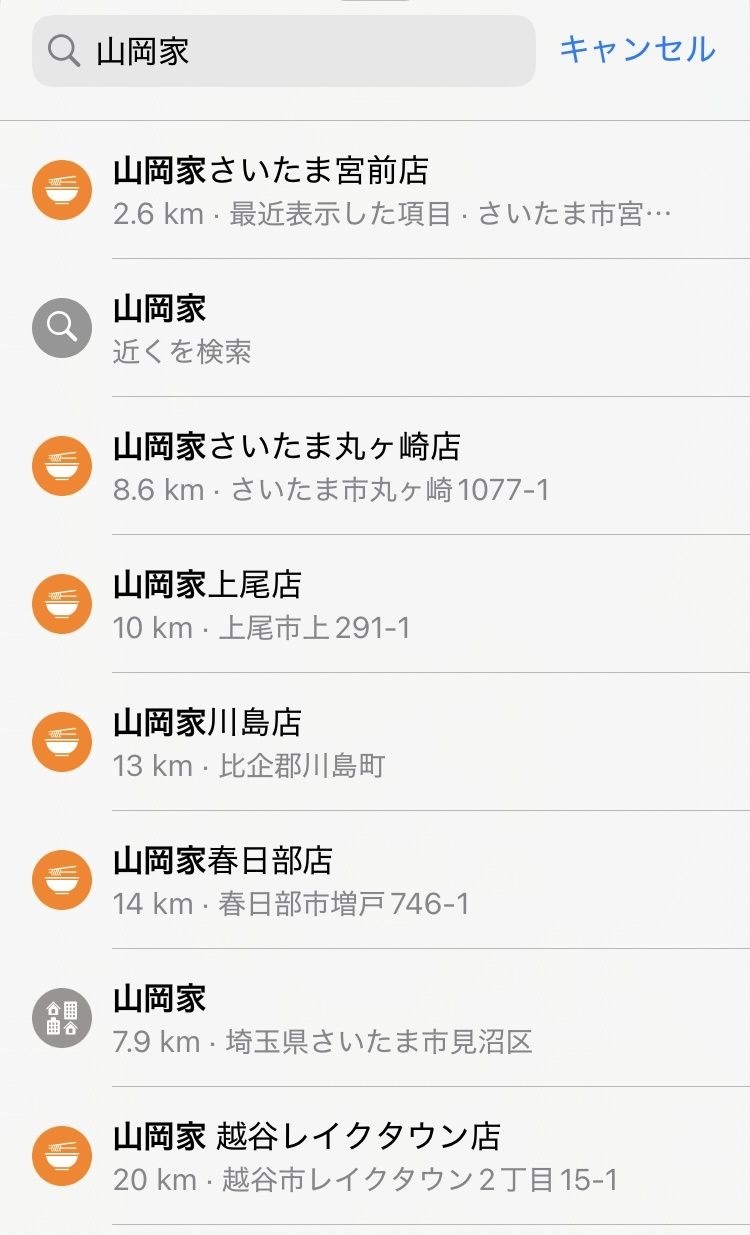Select 山岡家 近くを検索 suggestion
Screen dimensions: 750x1235
pos(390,329)
